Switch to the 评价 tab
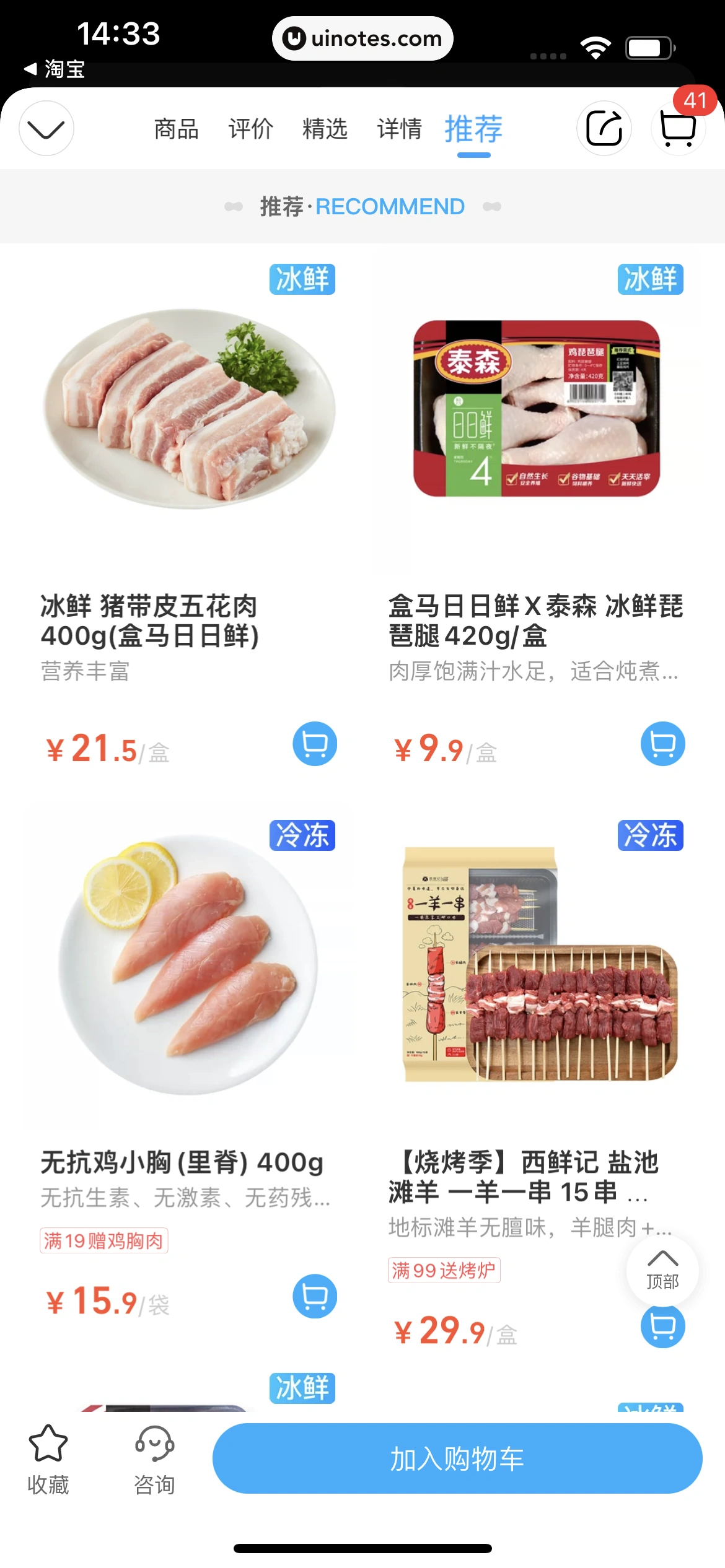Viewport: 725px width, 1568px height. point(250,129)
